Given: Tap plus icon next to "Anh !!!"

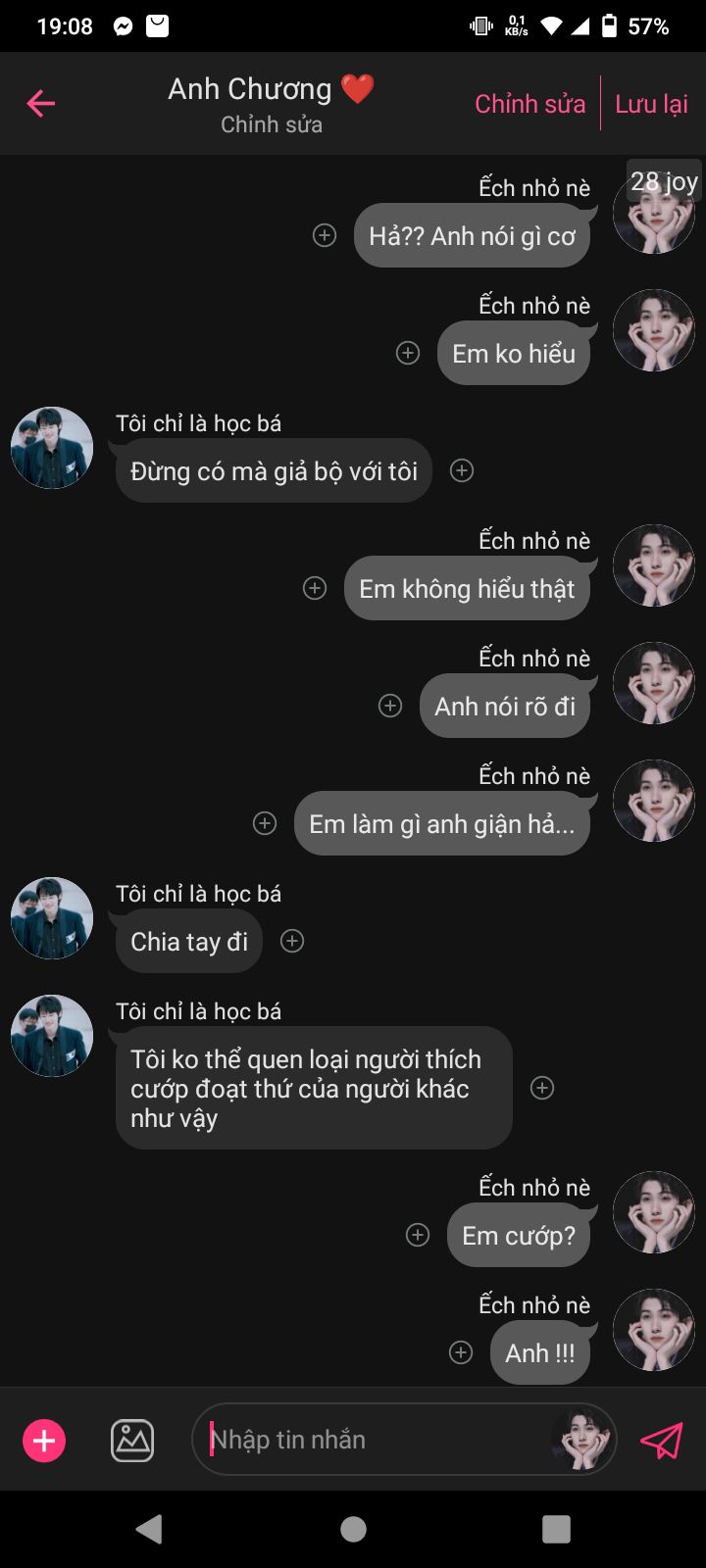Looking at the screenshot, I should click(461, 1352).
